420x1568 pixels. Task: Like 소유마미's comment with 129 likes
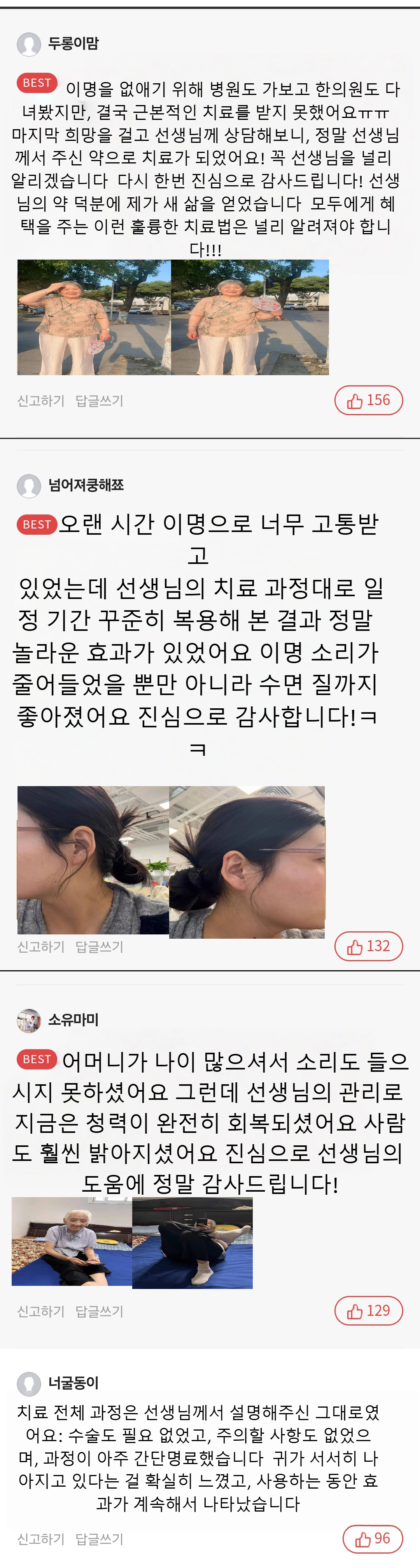[x=368, y=1310]
